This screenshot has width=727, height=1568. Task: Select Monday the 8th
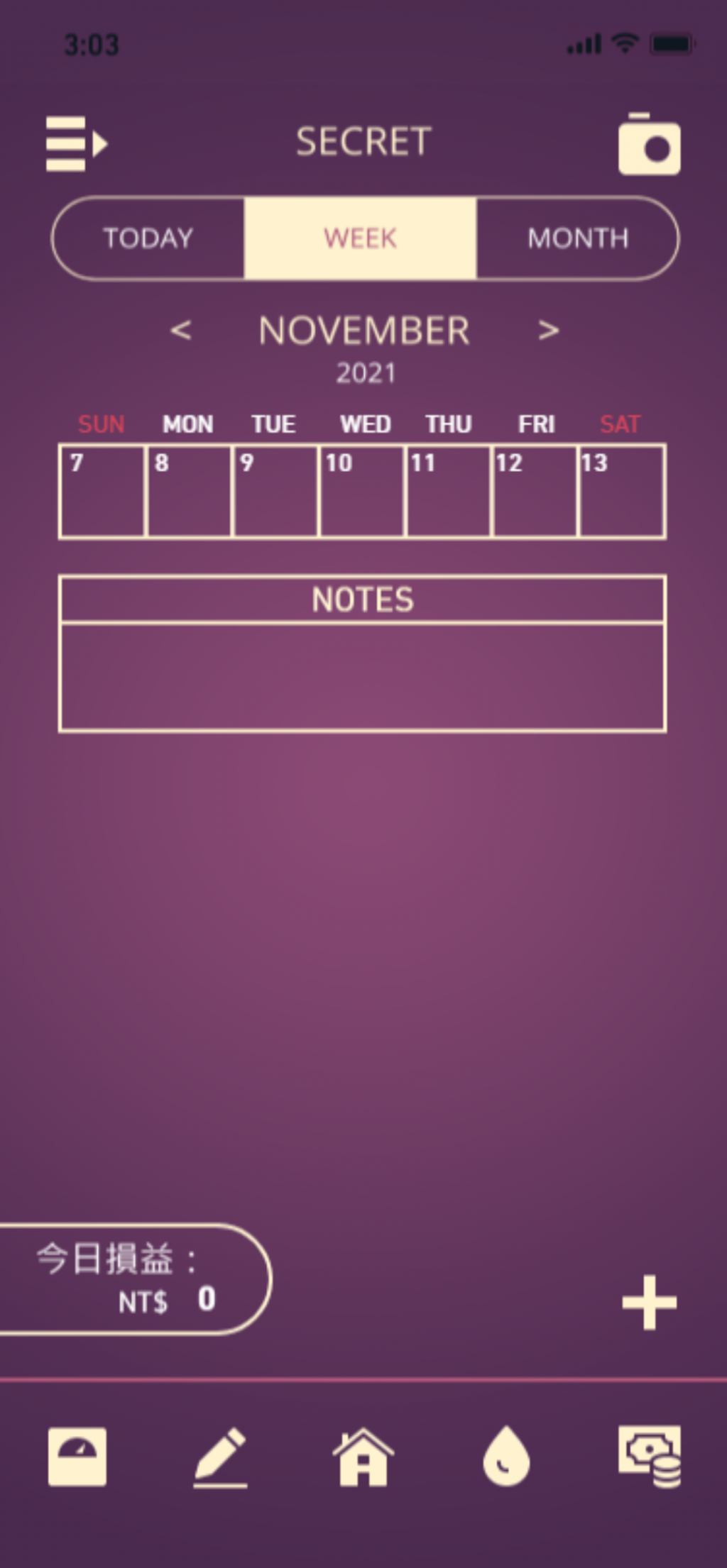point(189,491)
